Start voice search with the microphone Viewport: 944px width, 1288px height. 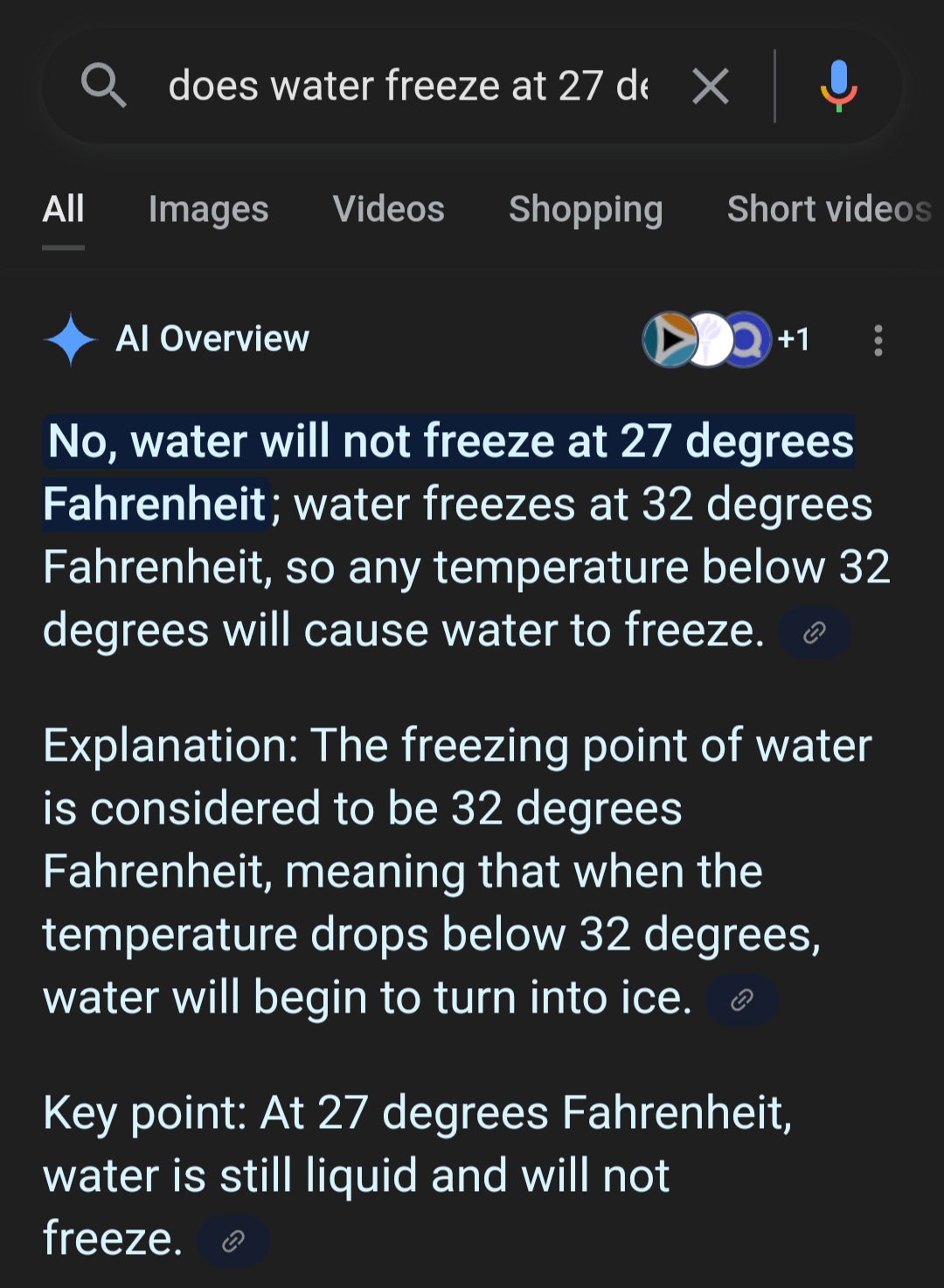(837, 87)
